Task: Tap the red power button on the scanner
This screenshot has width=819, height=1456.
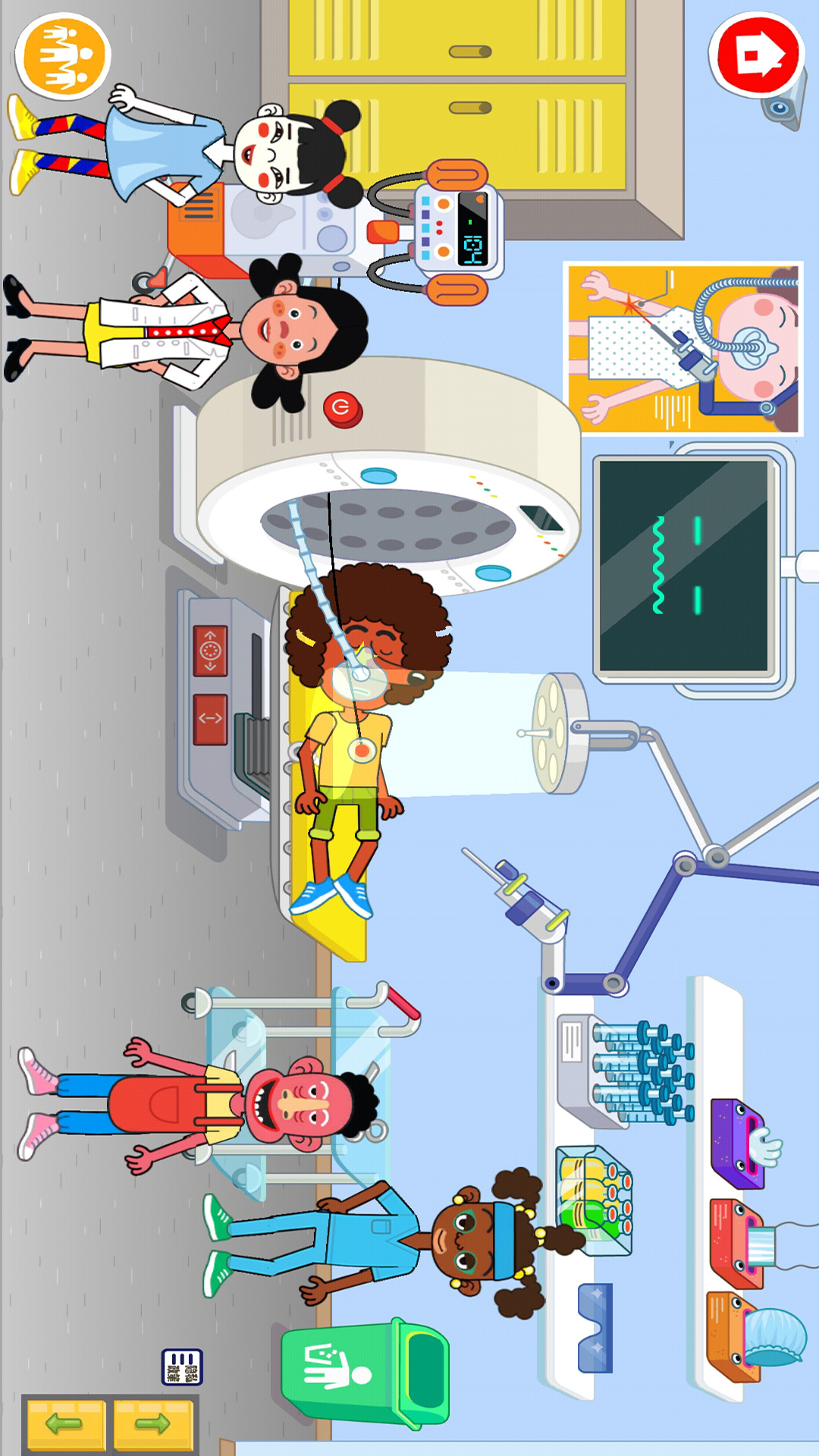Action: pos(342,409)
